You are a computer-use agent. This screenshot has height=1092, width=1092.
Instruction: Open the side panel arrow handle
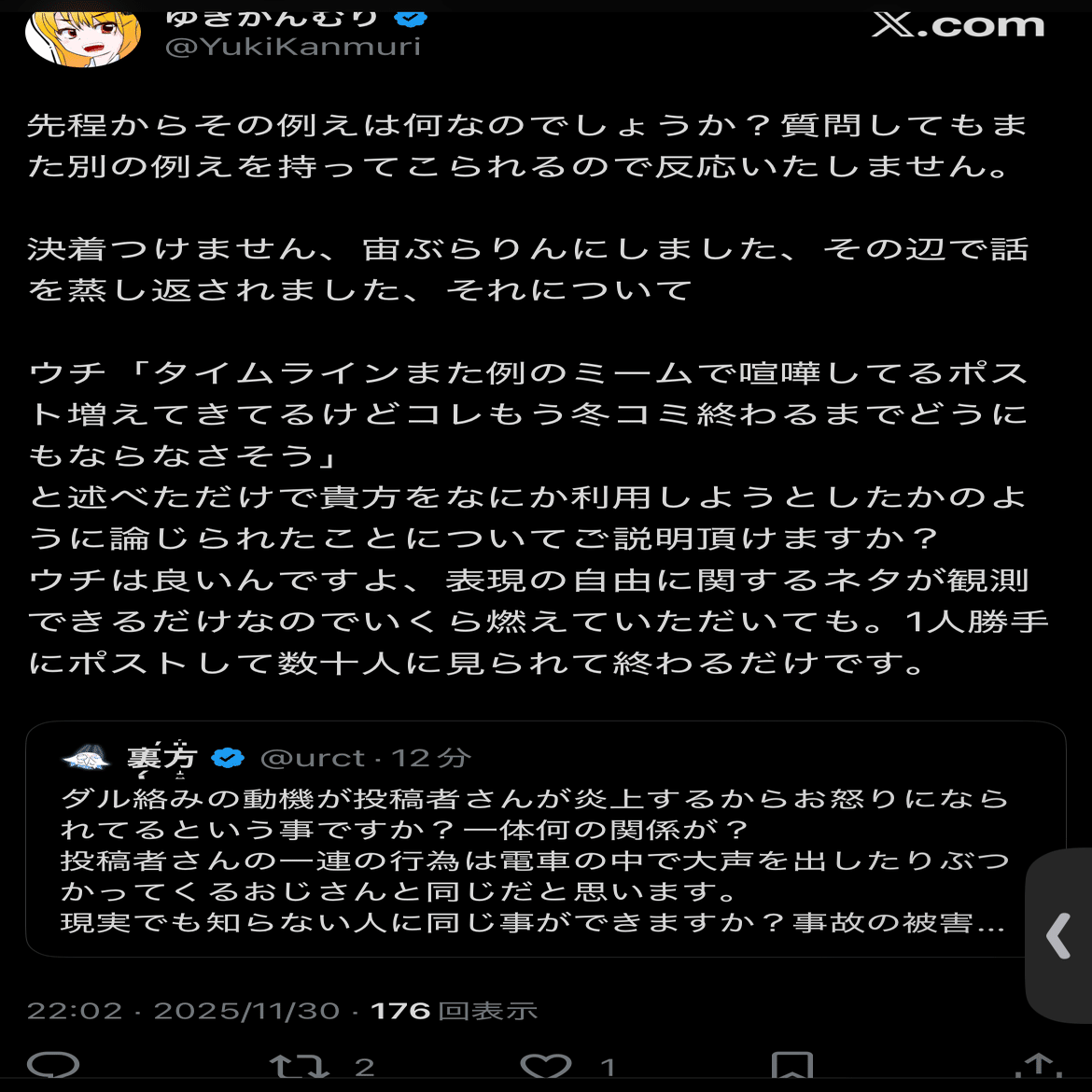pos(1059,936)
